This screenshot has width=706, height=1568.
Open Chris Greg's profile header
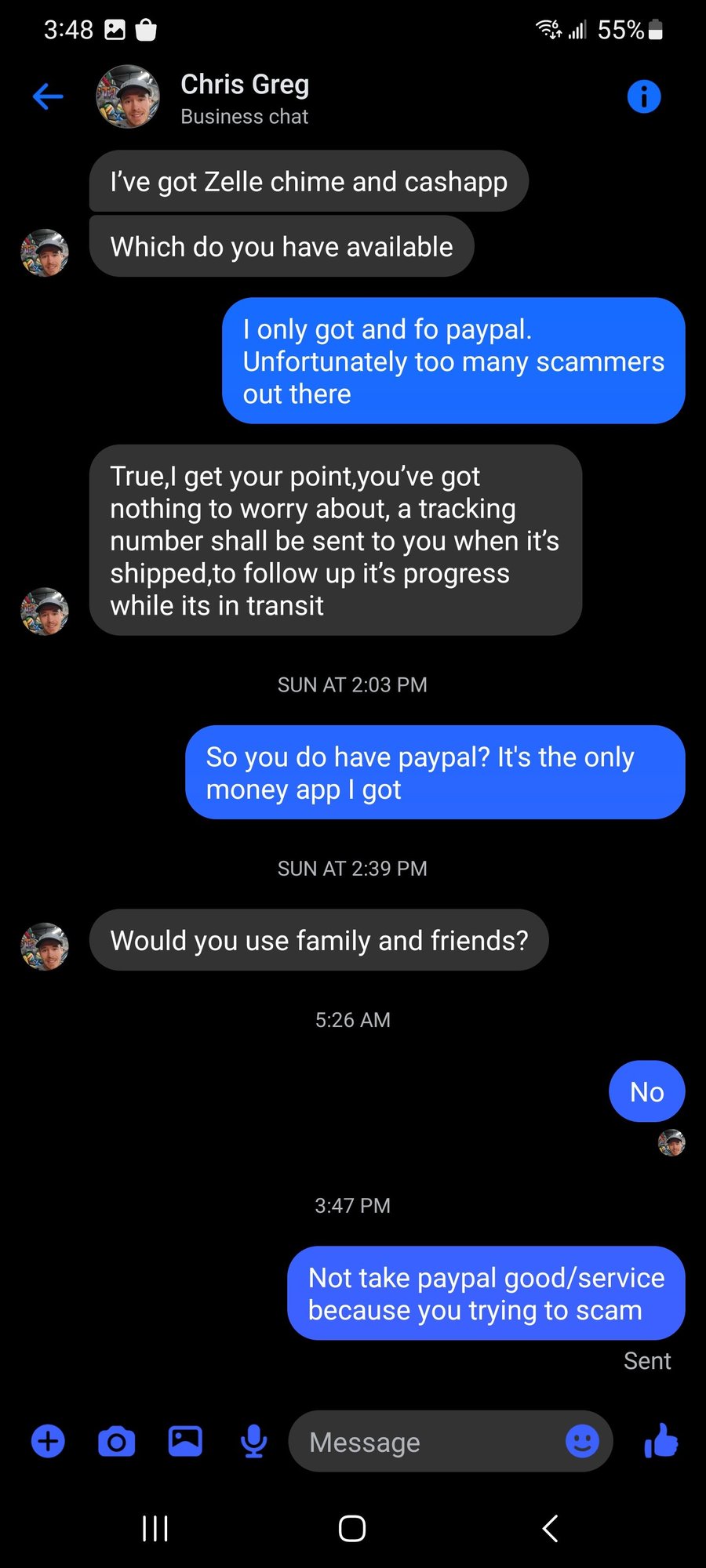click(244, 97)
